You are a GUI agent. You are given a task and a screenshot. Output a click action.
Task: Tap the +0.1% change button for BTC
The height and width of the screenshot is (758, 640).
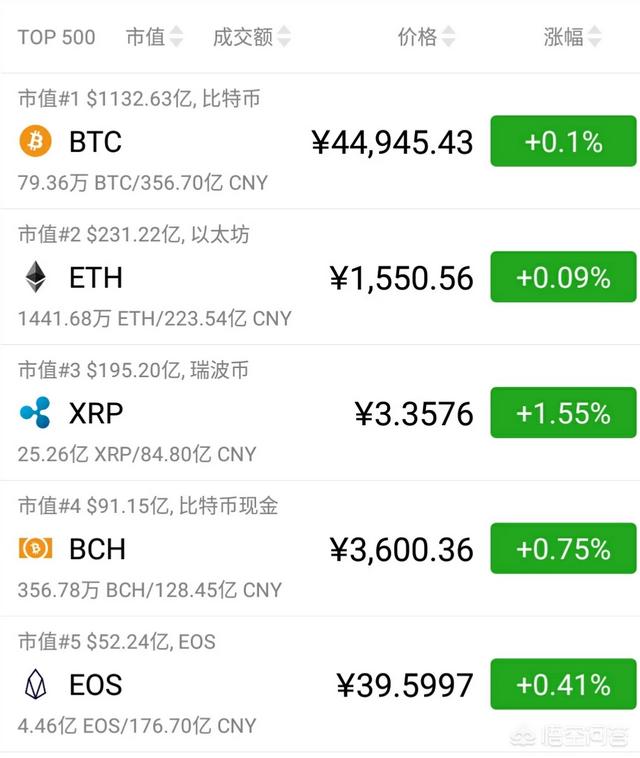[x=563, y=142]
